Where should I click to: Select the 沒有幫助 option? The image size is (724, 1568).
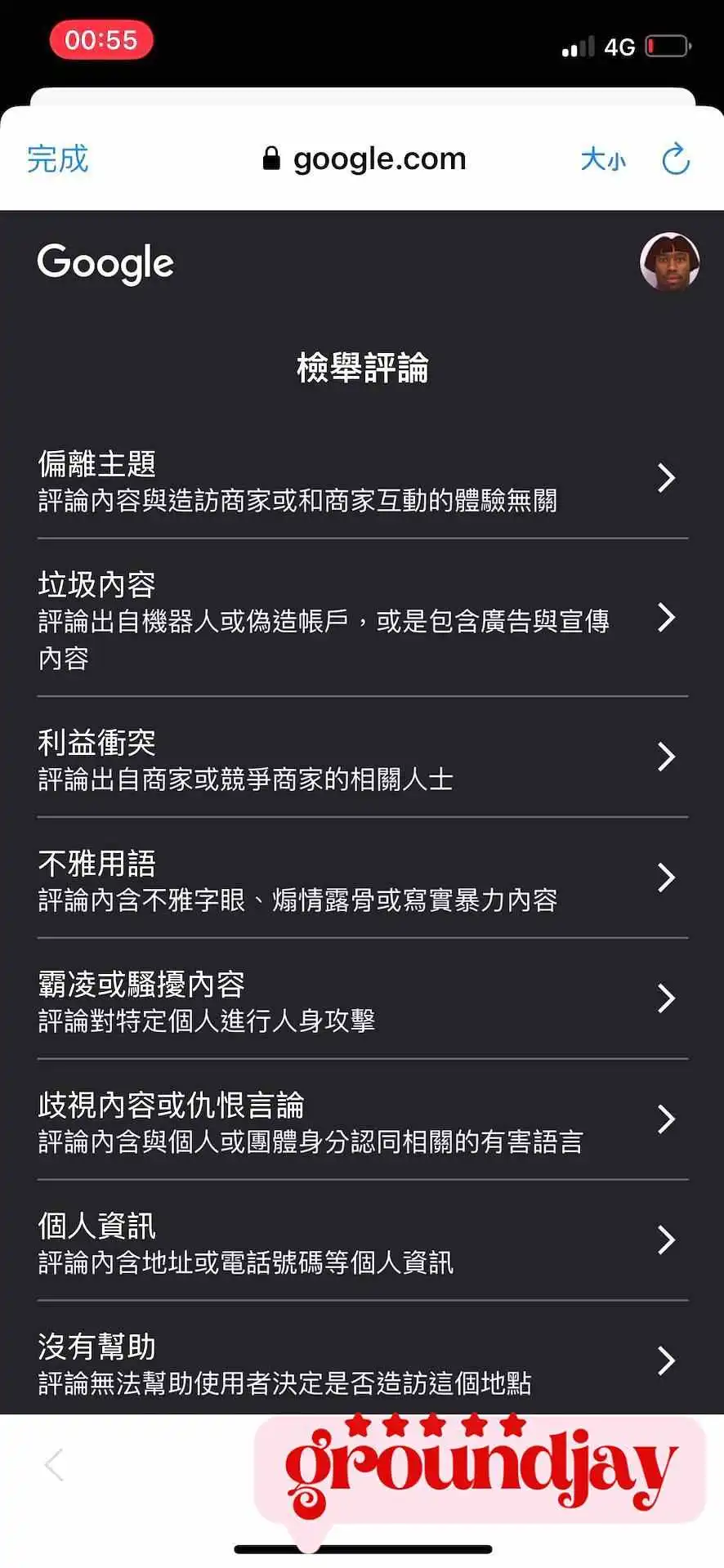click(362, 1360)
